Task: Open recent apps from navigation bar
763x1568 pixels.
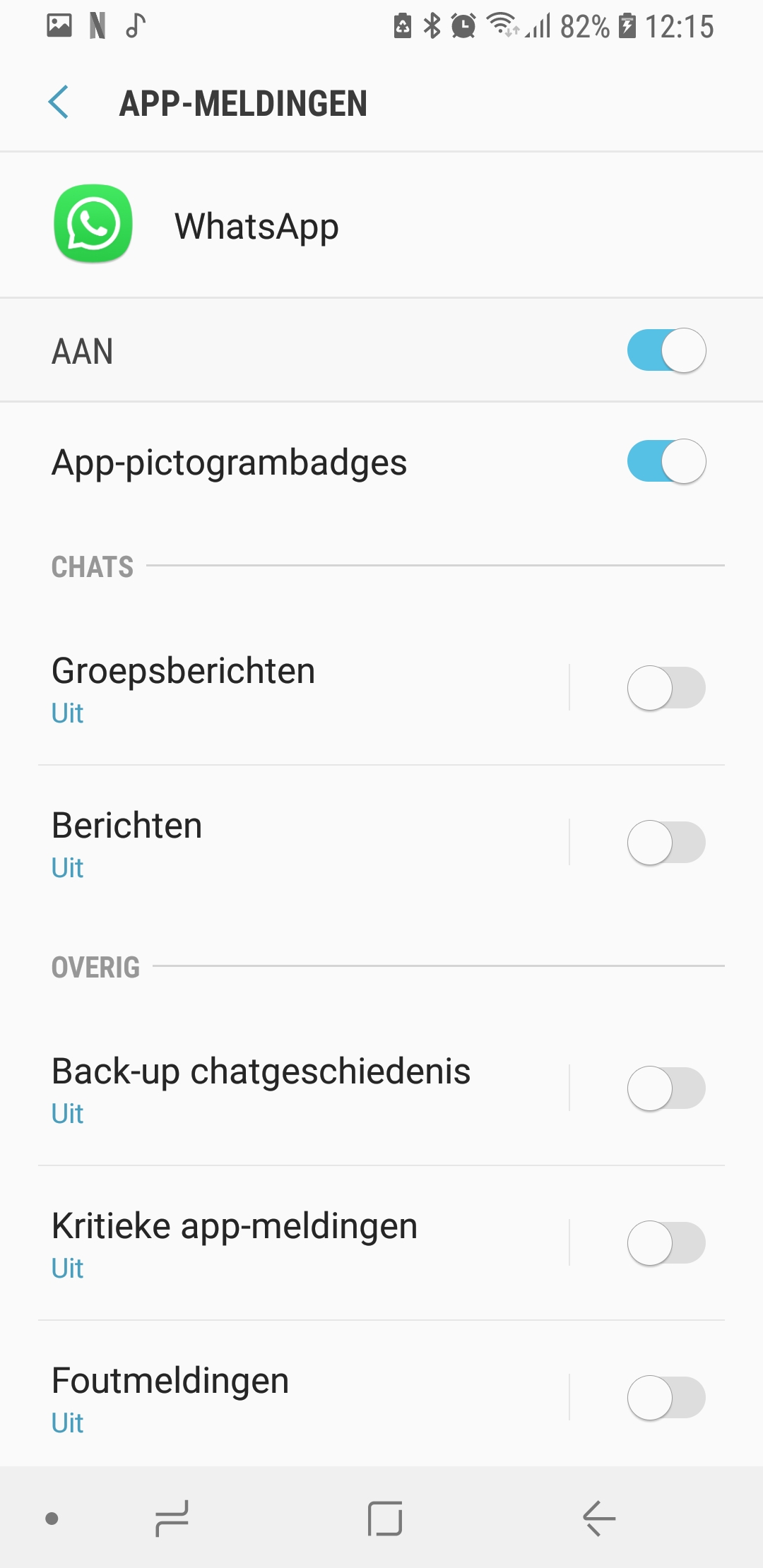Action: pyautogui.click(x=172, y=1519)
